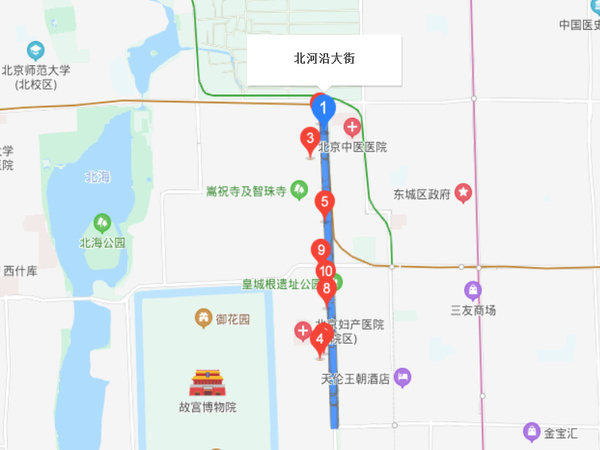600x450 pixels.
Task: Open red marker number 4
Action: tap(319, 338)
